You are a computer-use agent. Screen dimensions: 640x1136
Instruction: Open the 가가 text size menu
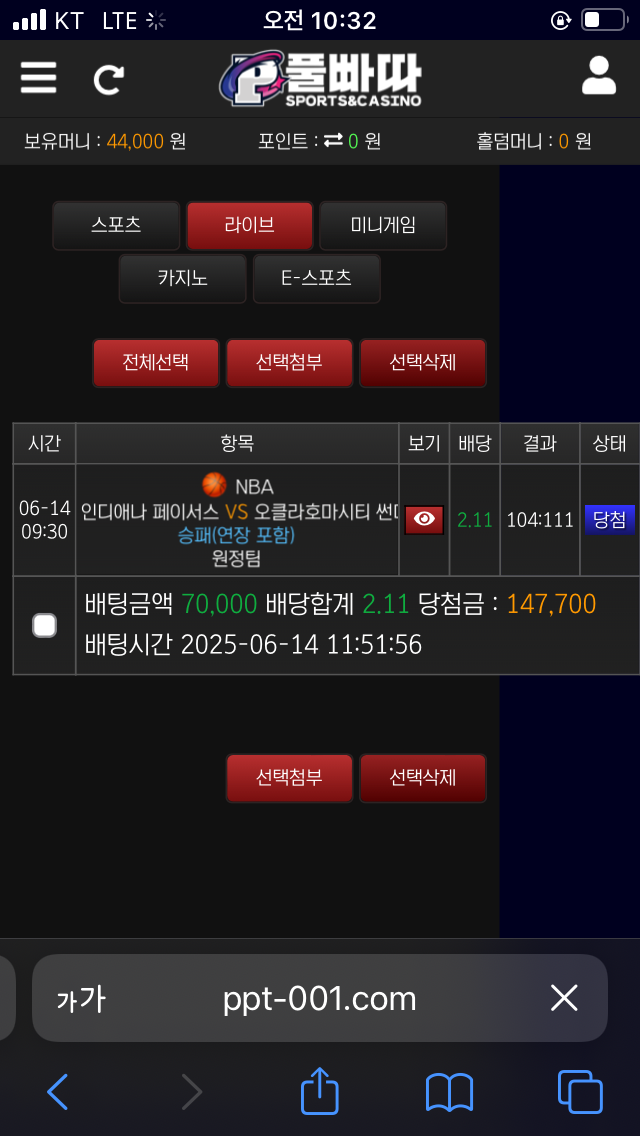coord(80,998)
